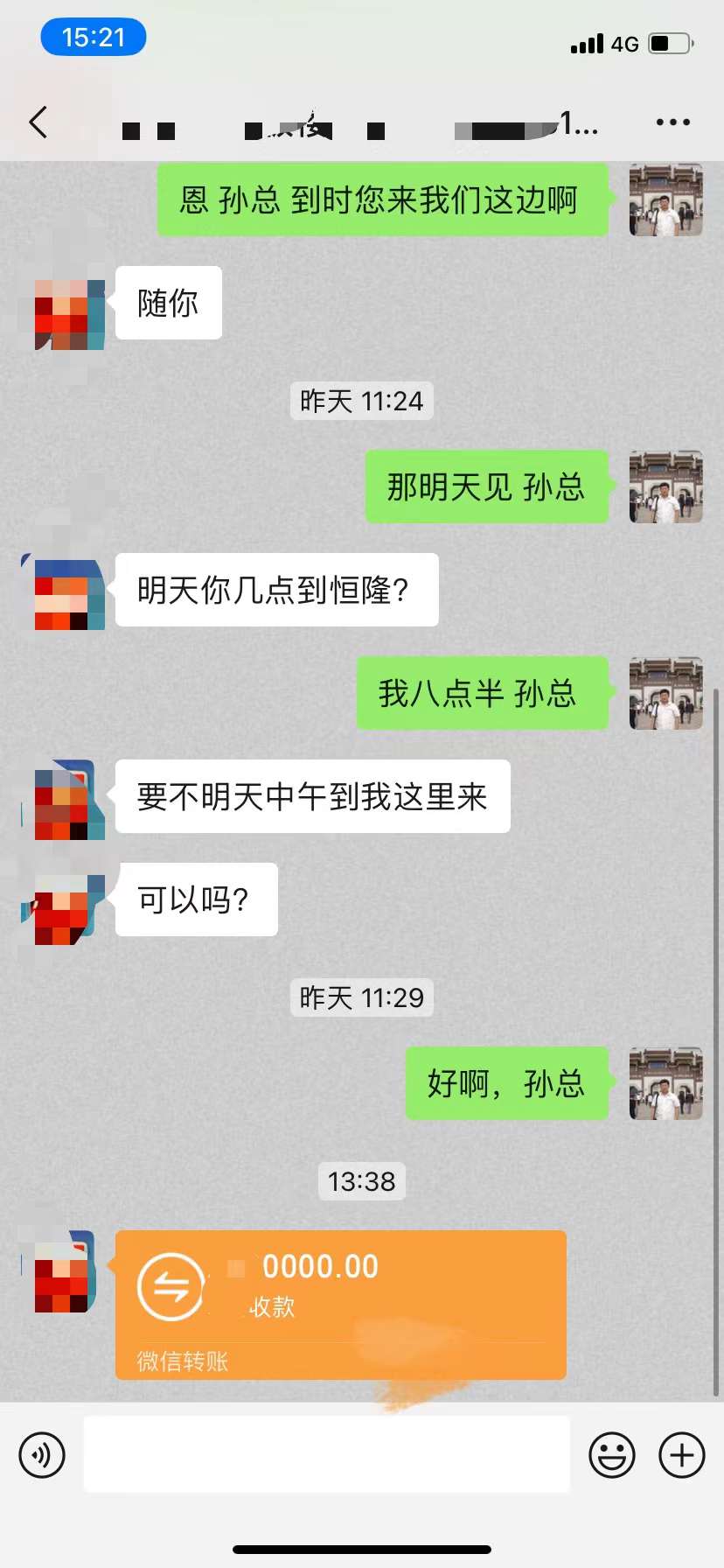Tap the 13:38 timestamp
724x1568 pixels.
pyautogui.click(x=362, y=1181)
